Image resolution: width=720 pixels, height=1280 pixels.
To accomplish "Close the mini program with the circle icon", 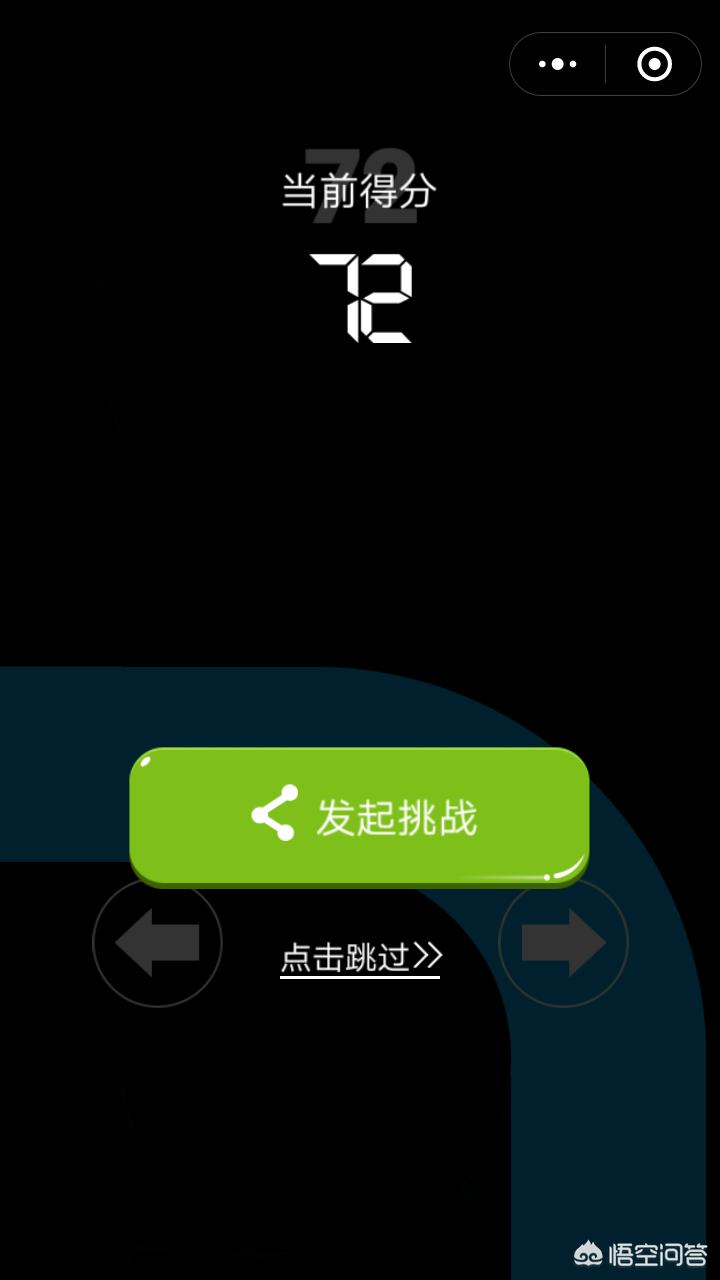I will [654, 64].
